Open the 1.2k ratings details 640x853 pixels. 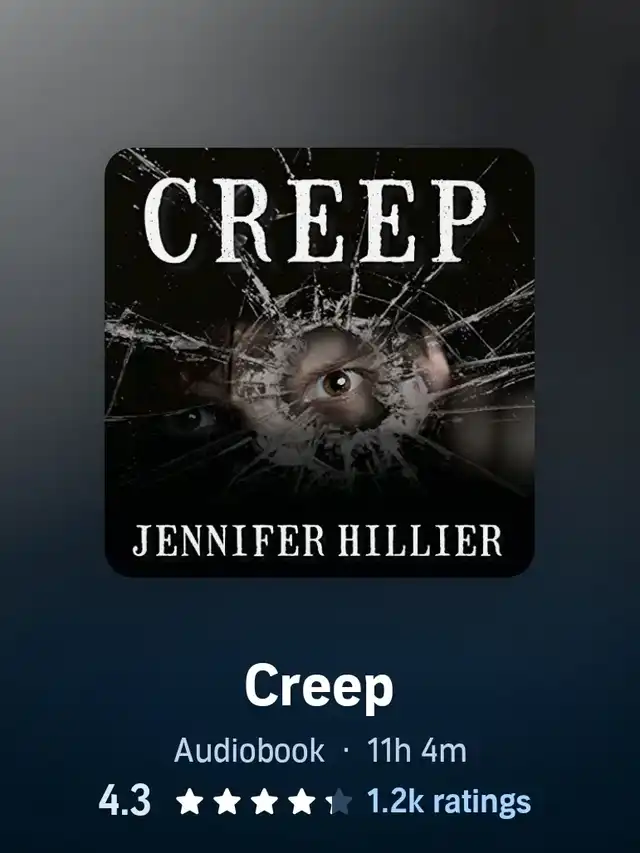(449, 801)
